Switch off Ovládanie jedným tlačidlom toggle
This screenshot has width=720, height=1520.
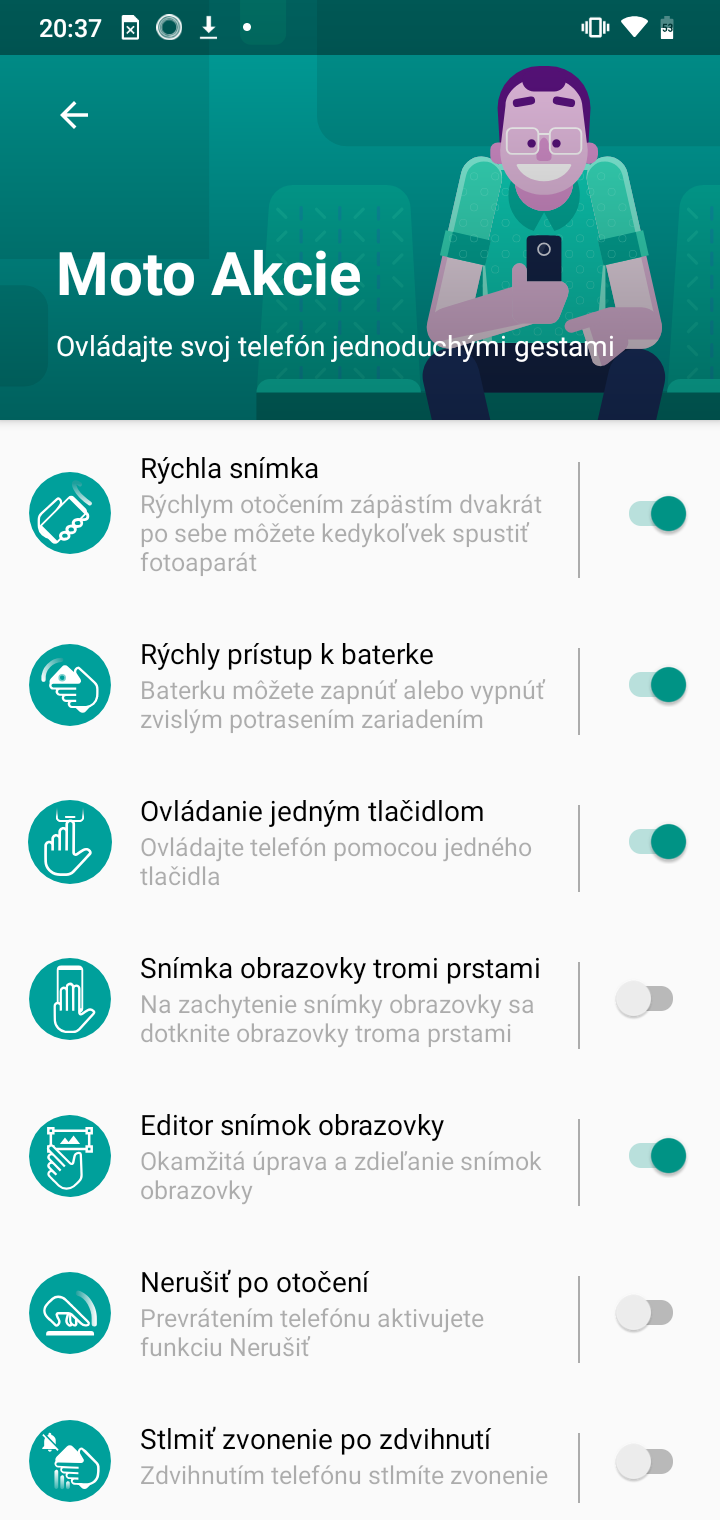tap(657, 842)
